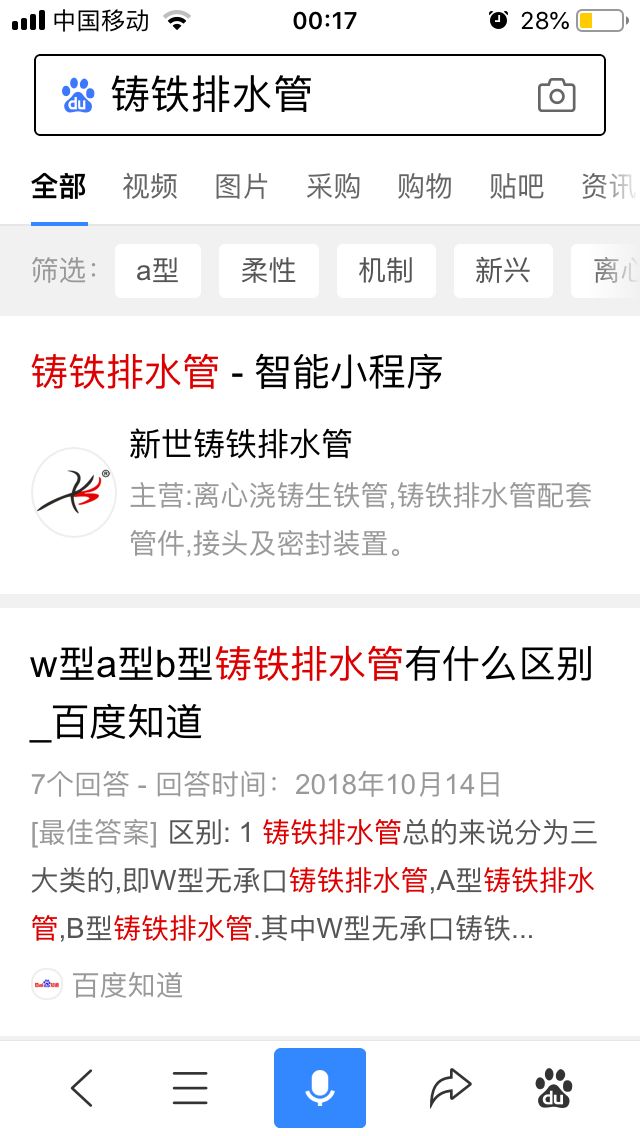Image resolution: width=640 pixels, height=1136 pixels.
Task: Choose the 机制 filter chip
Action: click(x=385, y=271)
